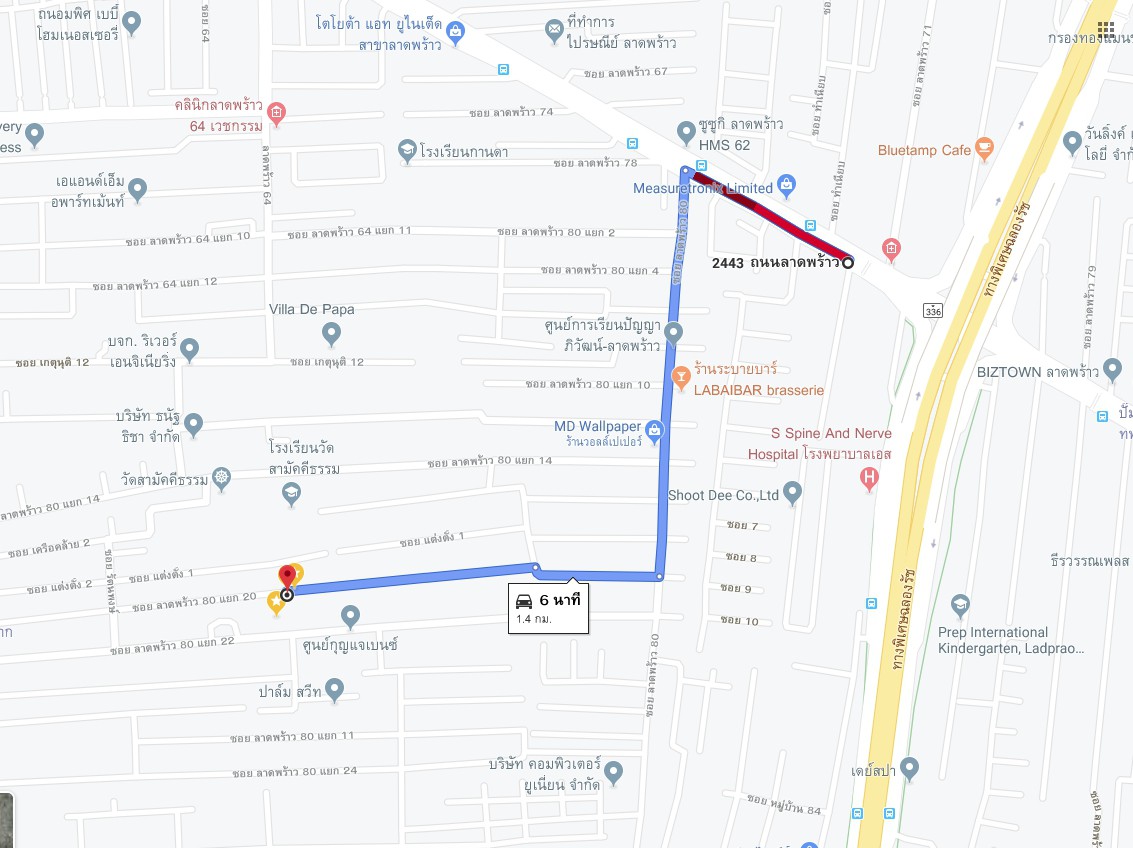Tap the 6-minute route info label

point(548,607)
